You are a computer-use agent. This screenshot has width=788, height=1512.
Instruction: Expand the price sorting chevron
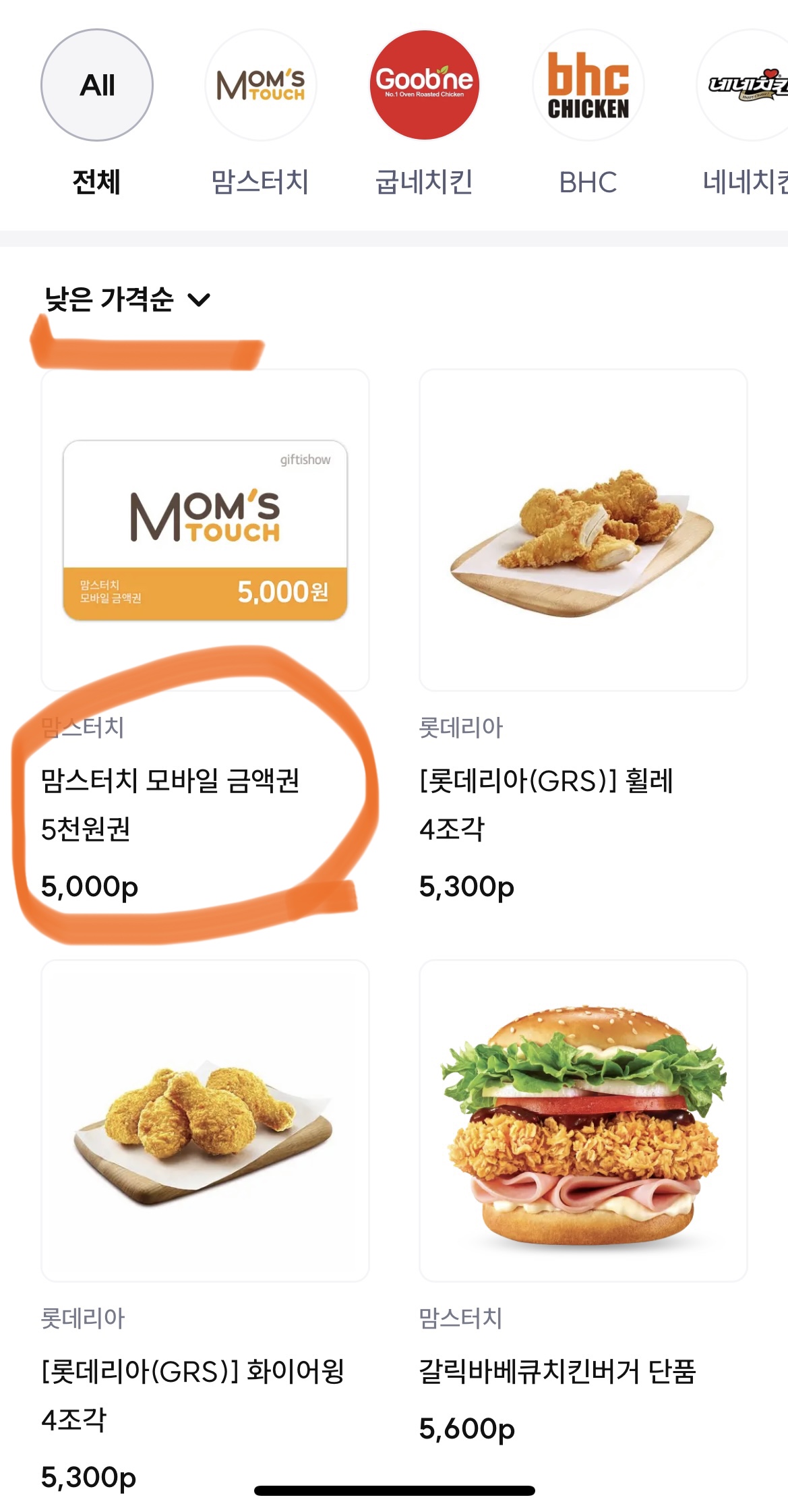[x=200, y=300]
